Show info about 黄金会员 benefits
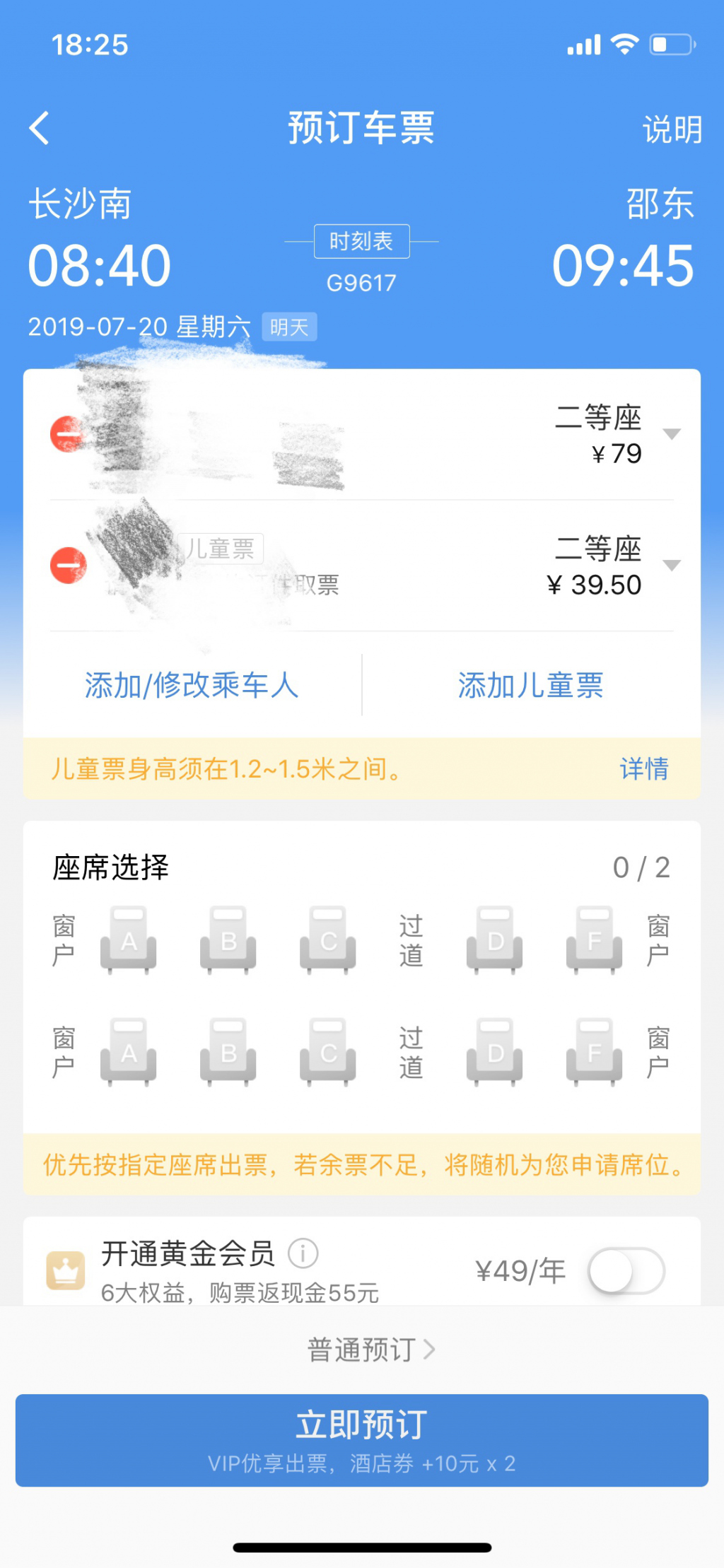This screenshot has height=1568, width=724. 303,1253
